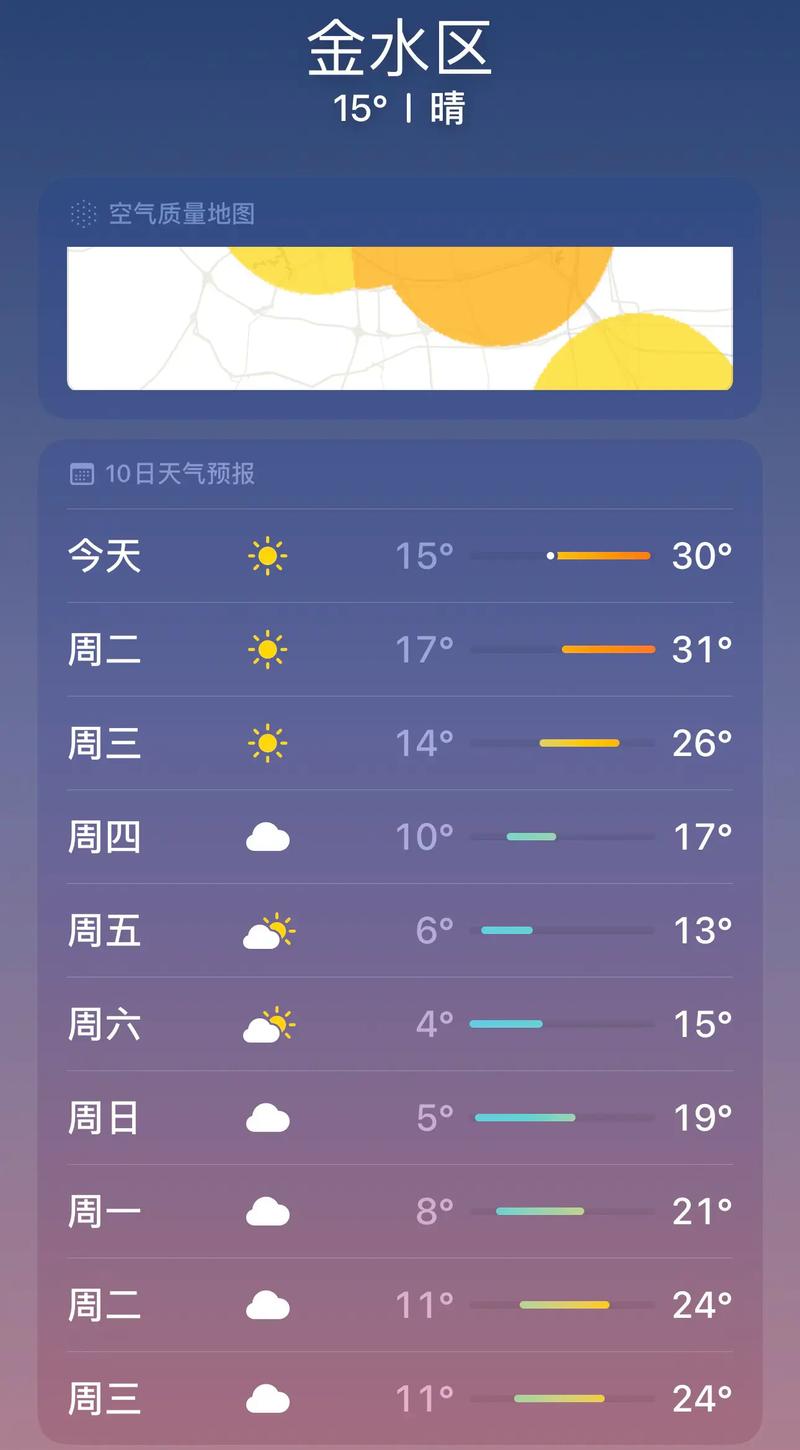Open the 空气质量地图 map preview
Screen dimensions: 800x1450
(400, 316)
